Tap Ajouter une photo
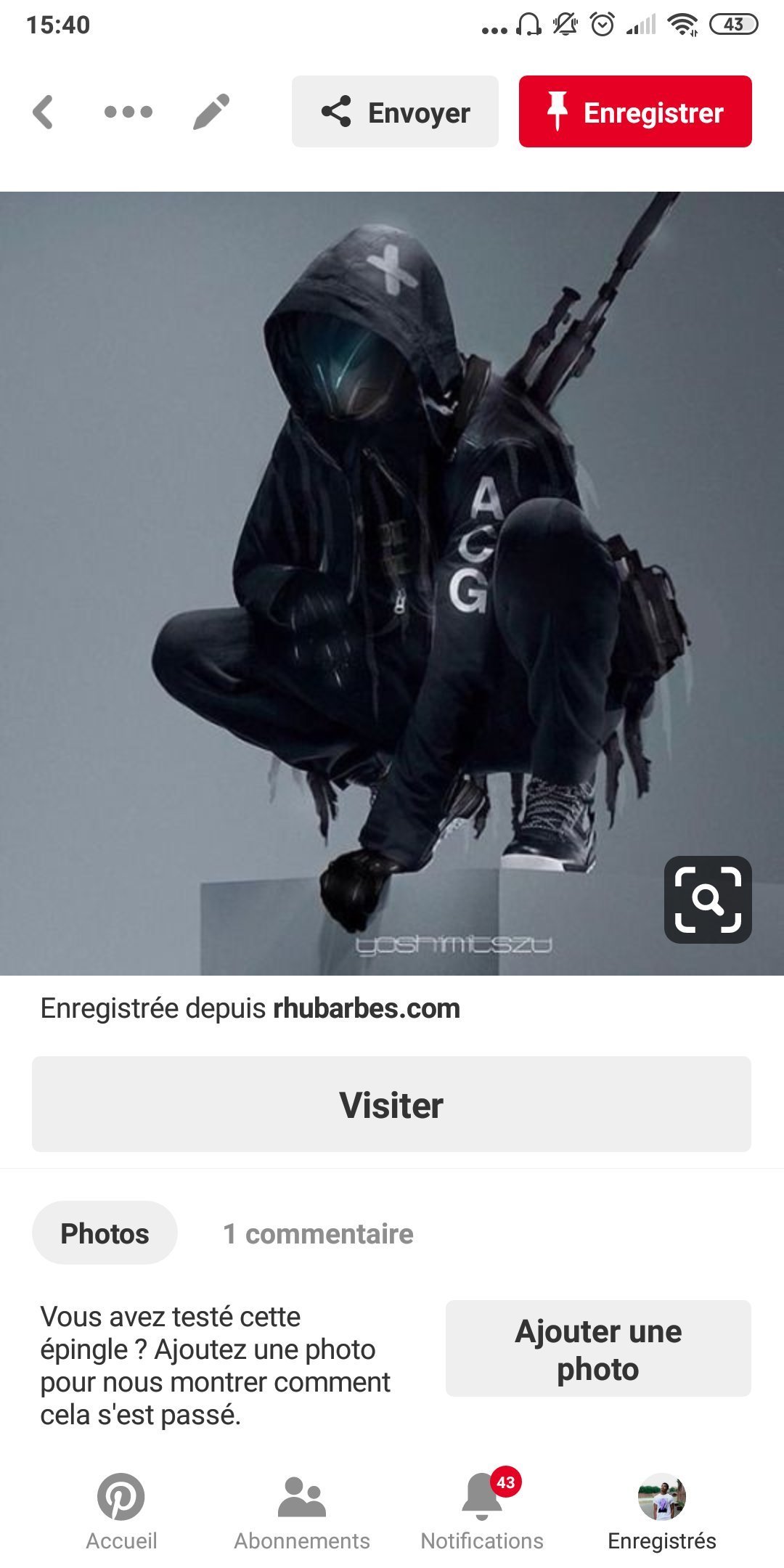Viewport: 784px width, 1568px height. (x=597, y=1349)
